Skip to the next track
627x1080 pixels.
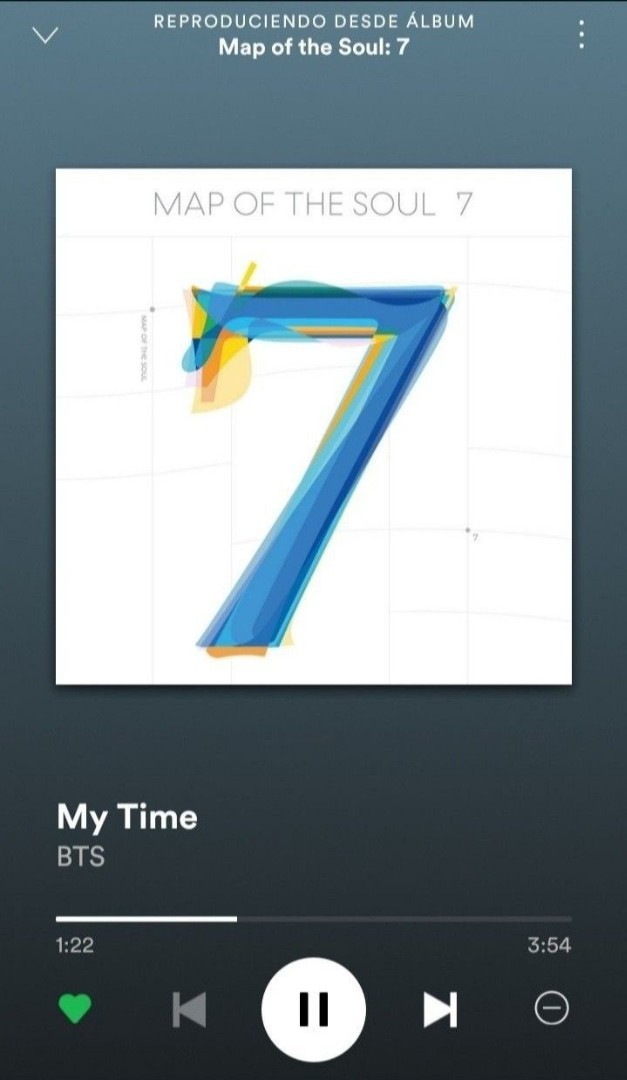(440, 1009)
